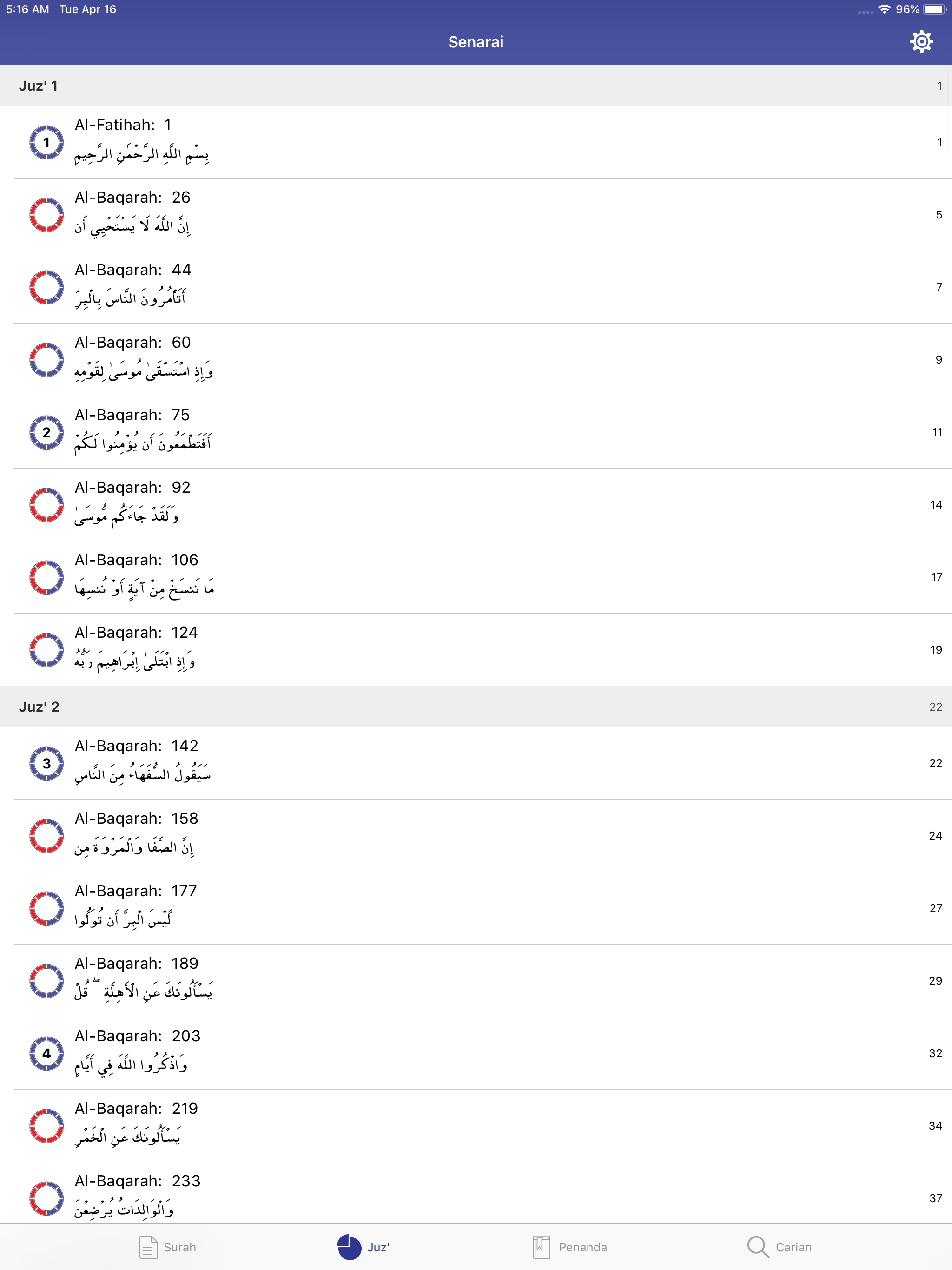Tap the hizb marker numbered 2 beside Al-Baqarah 75
This screenshot has height=1270, width=952.
(x=46, y=432)
